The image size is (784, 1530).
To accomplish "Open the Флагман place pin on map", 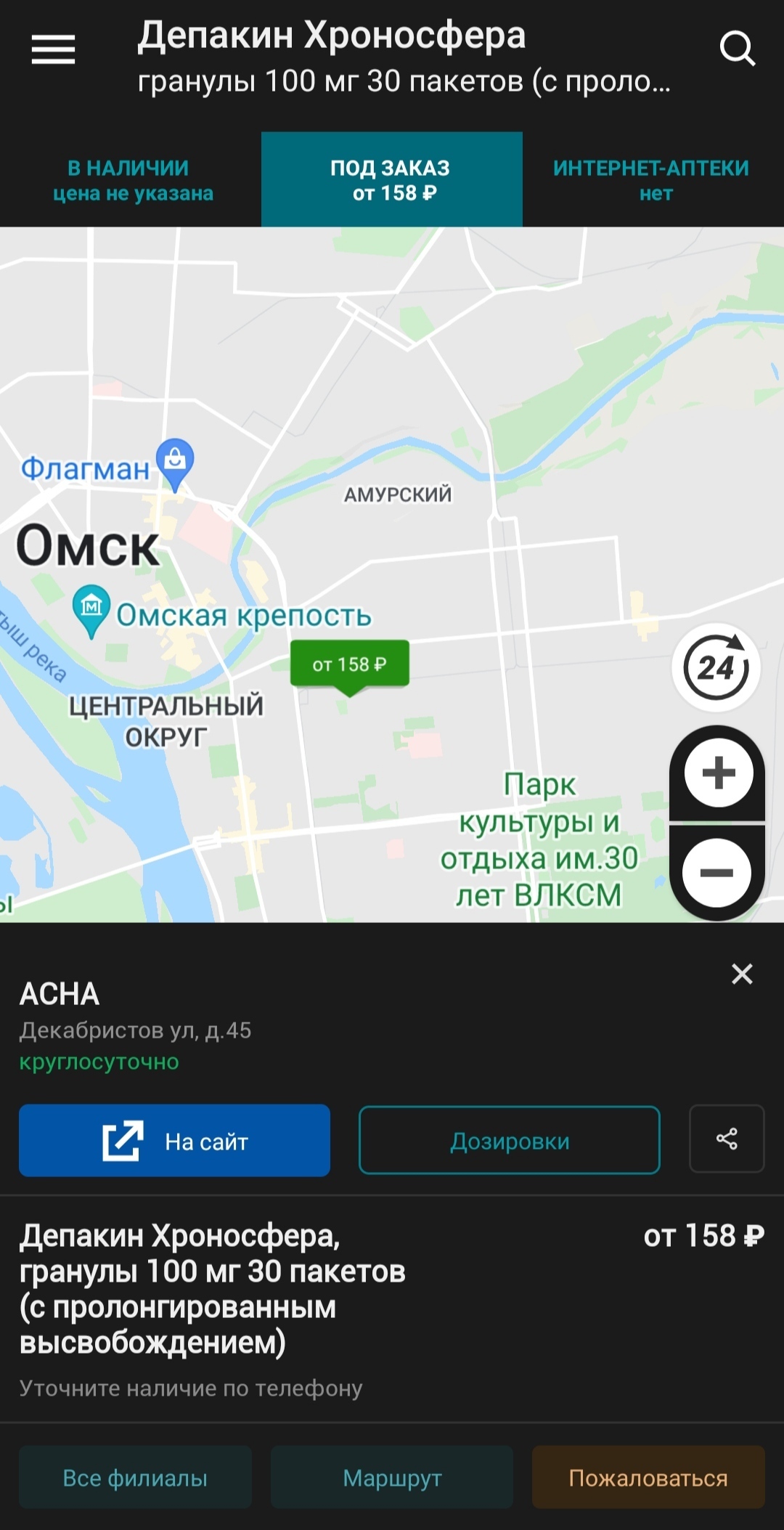I will tap(175, 462).
